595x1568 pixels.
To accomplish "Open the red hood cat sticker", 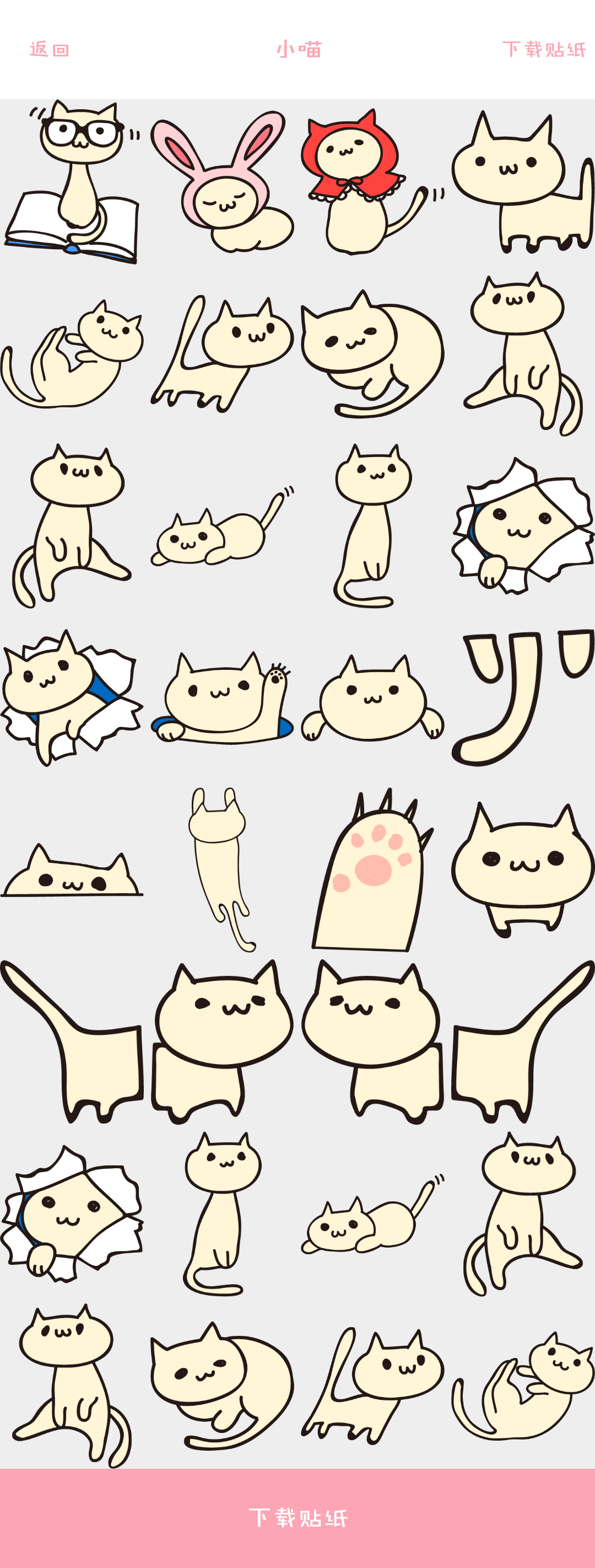I will [x=371, y=182].
